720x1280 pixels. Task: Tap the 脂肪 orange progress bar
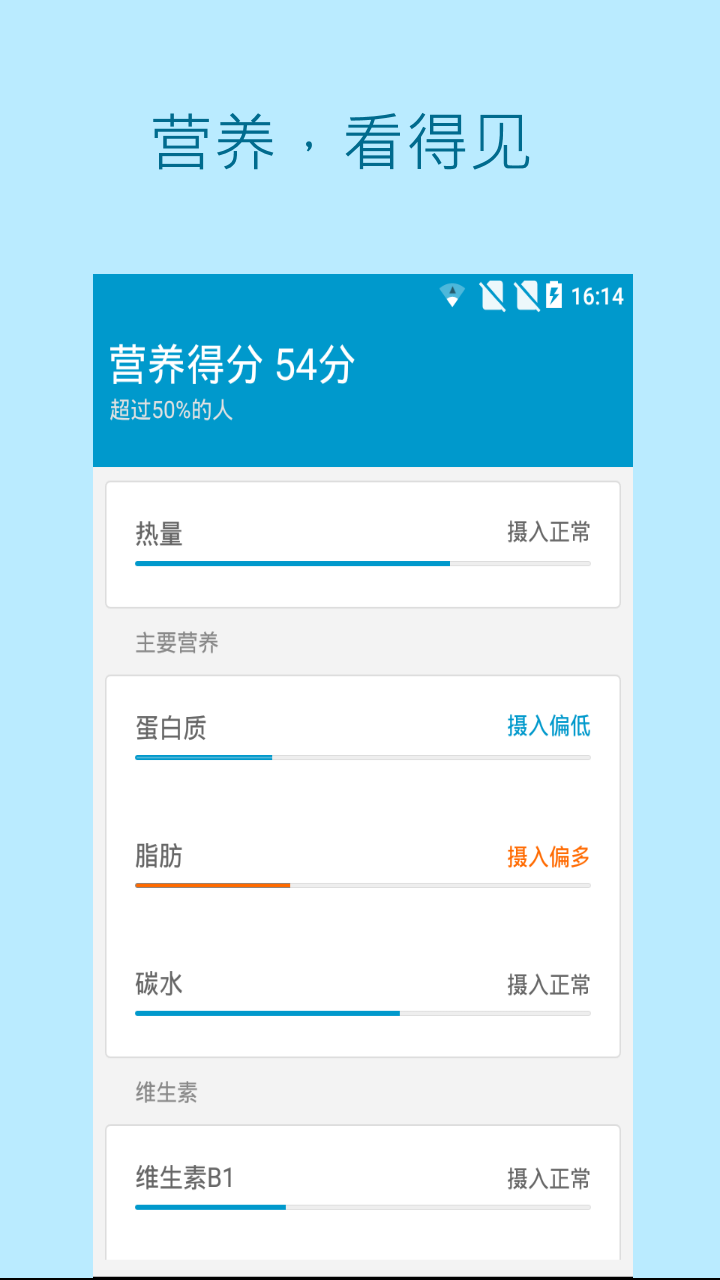212,885
